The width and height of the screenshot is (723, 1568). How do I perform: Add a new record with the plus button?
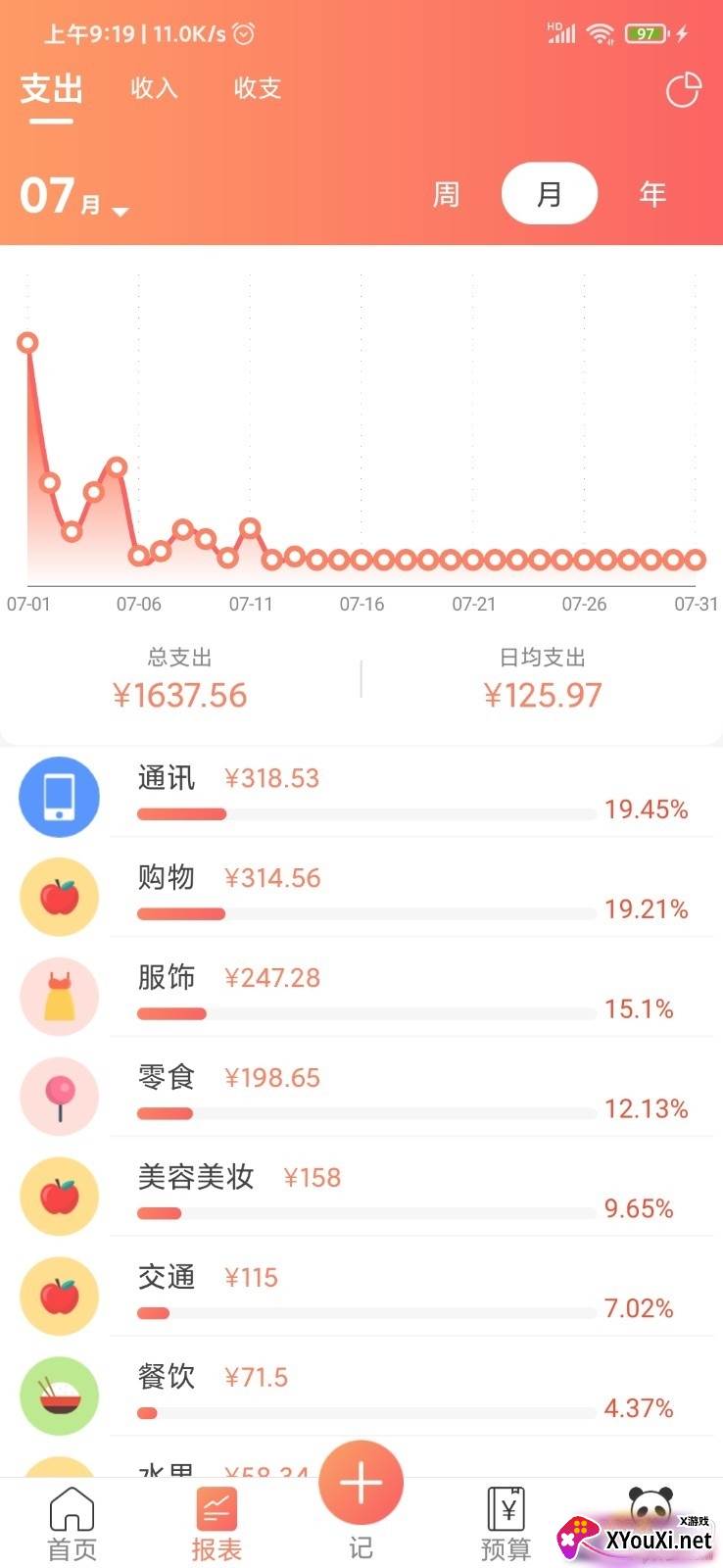[361, 1483]
